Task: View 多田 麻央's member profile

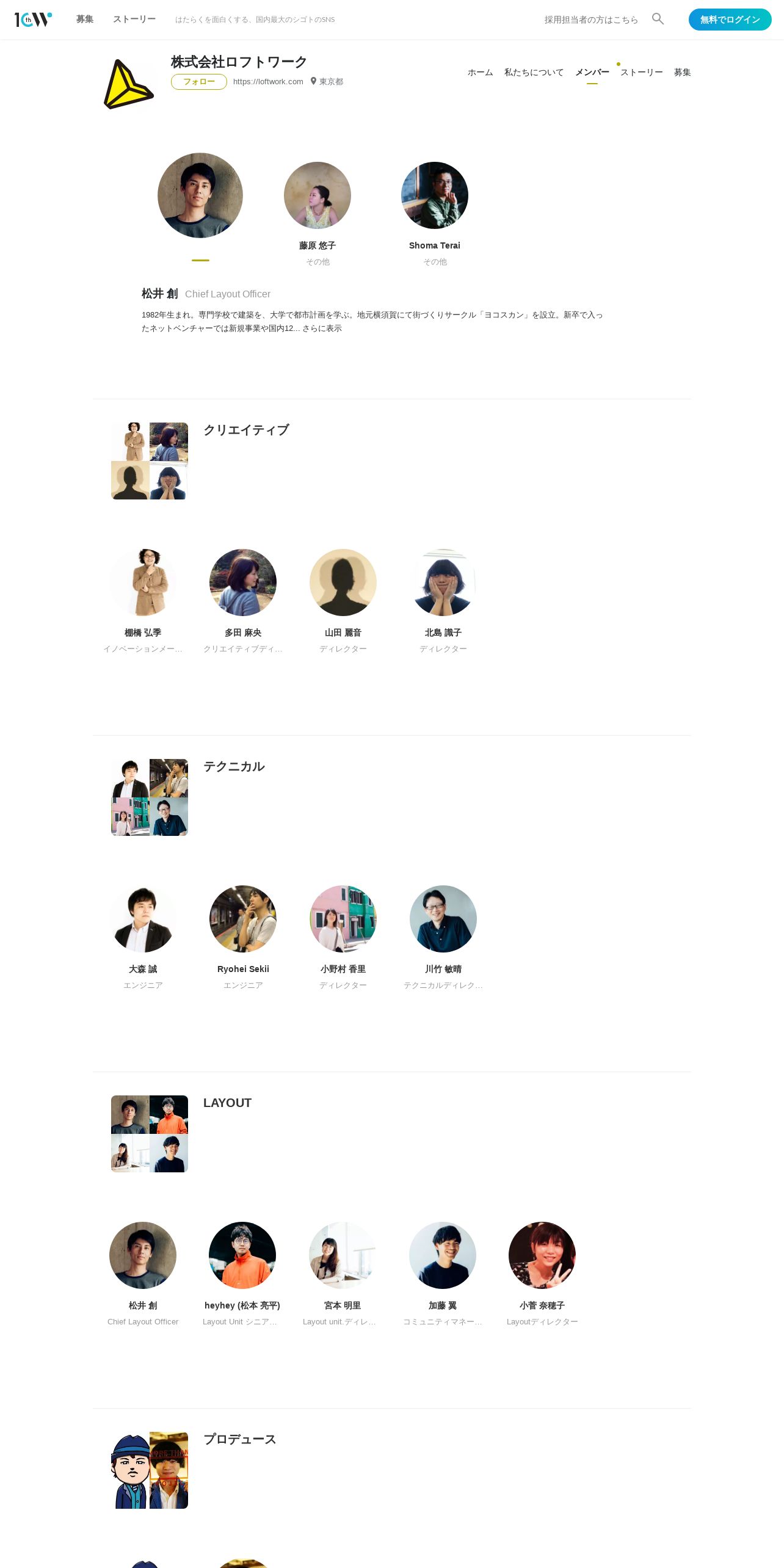Action: tap(243, 583)
